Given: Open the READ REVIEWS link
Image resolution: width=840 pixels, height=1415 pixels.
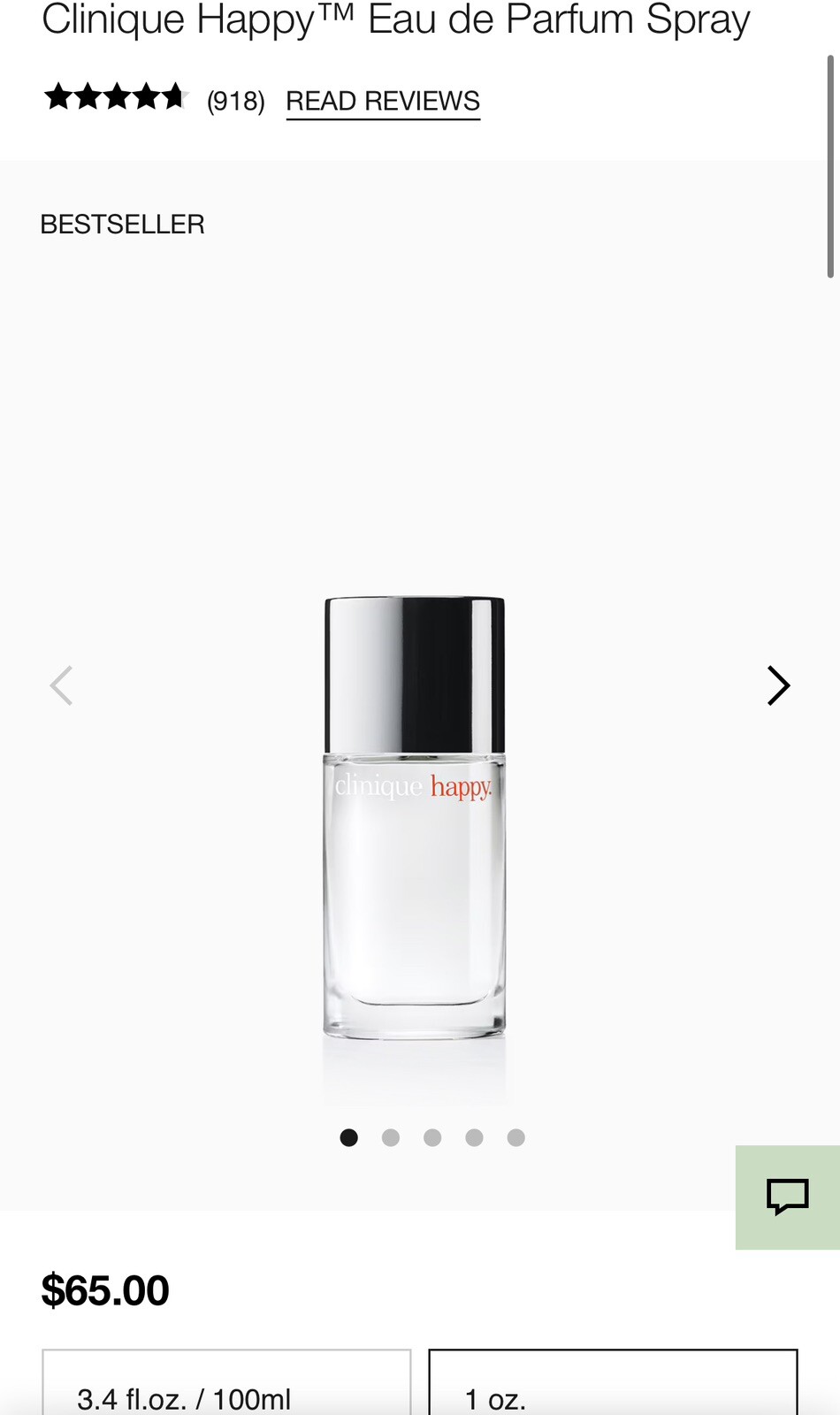Looking at the screenshot, I should tap(382, 102).
